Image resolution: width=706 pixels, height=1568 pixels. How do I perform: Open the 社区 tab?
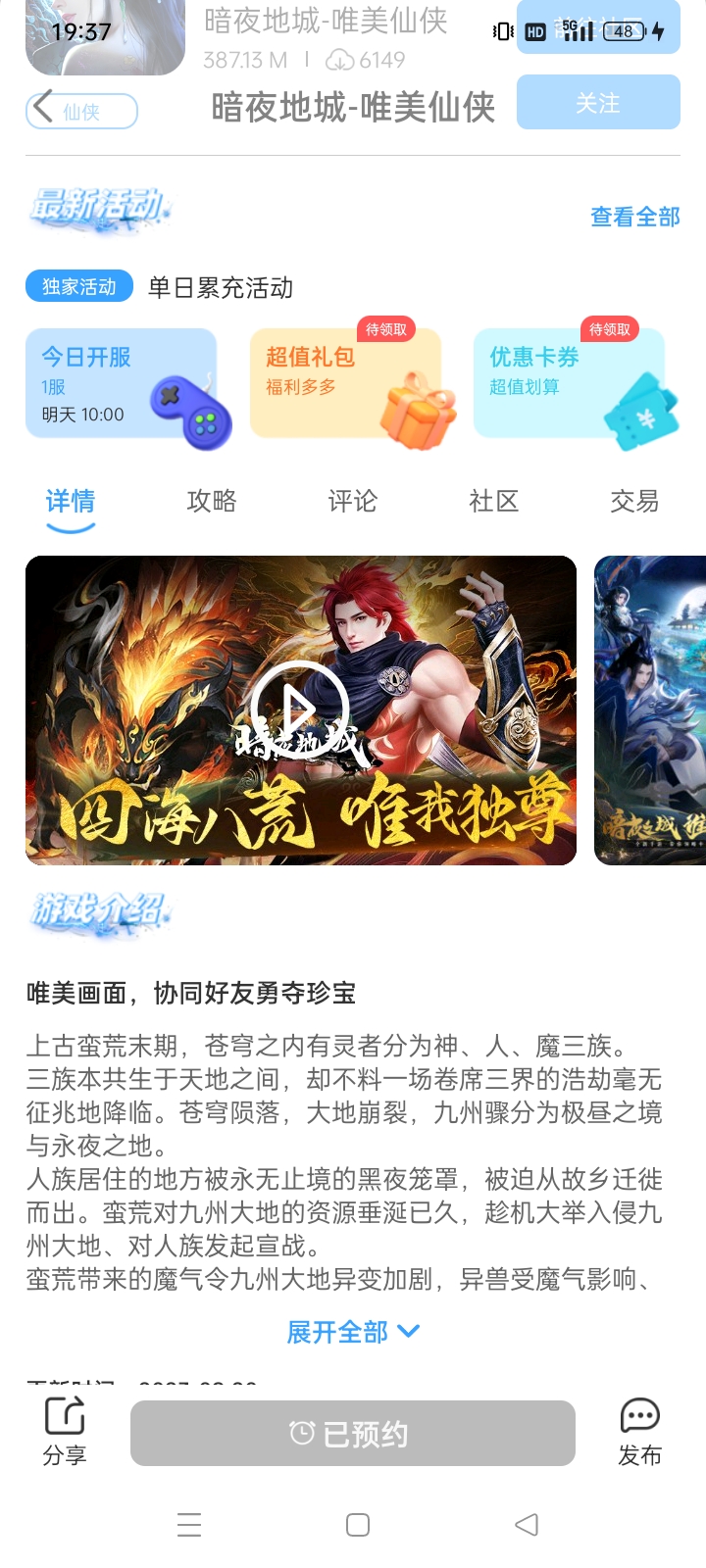pyautogui.click(x=493, y=502)
